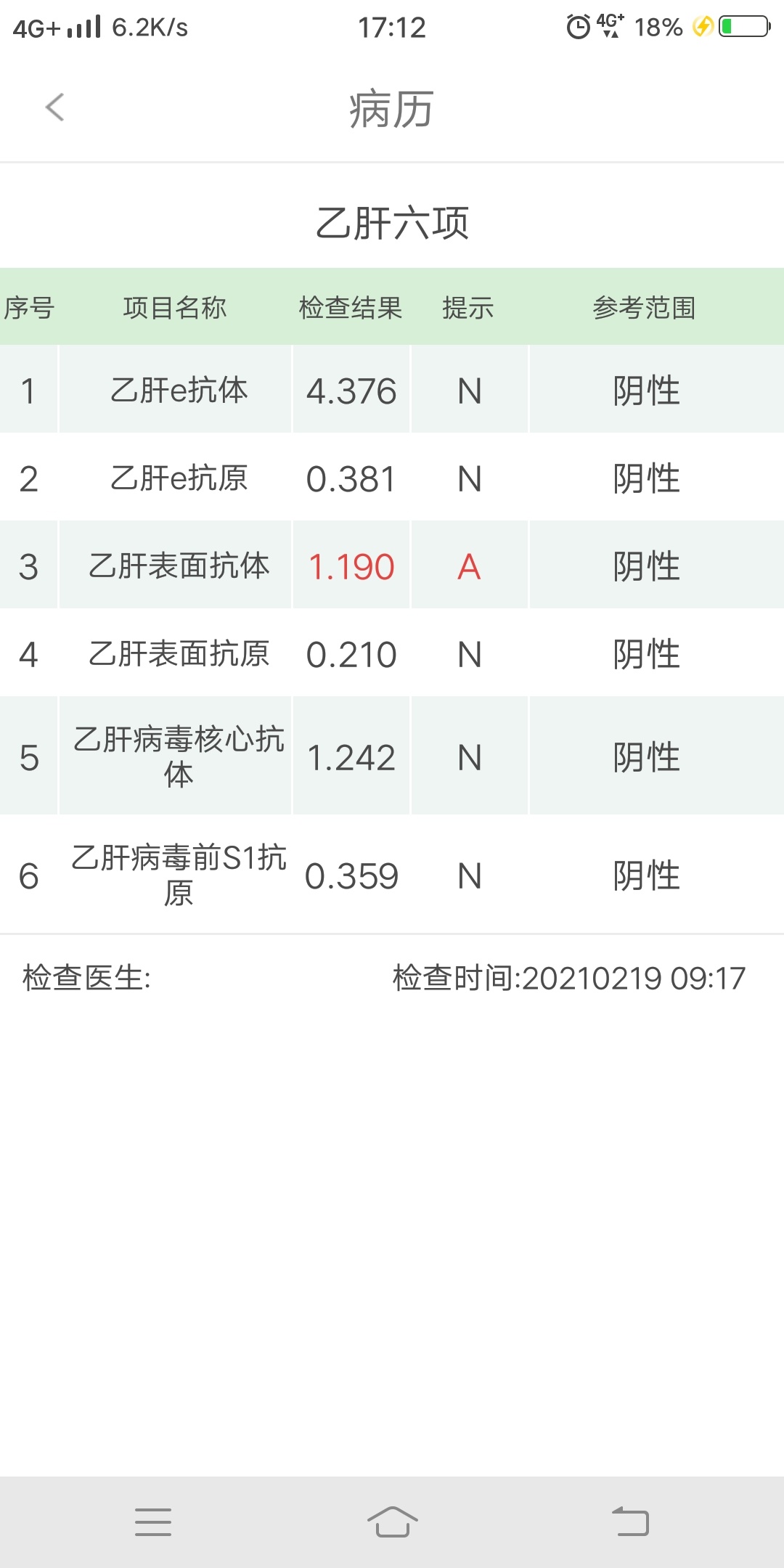Go back from the 病历 page
Viewport: 784px width, 1568px height.
click(x=55, y=107)
